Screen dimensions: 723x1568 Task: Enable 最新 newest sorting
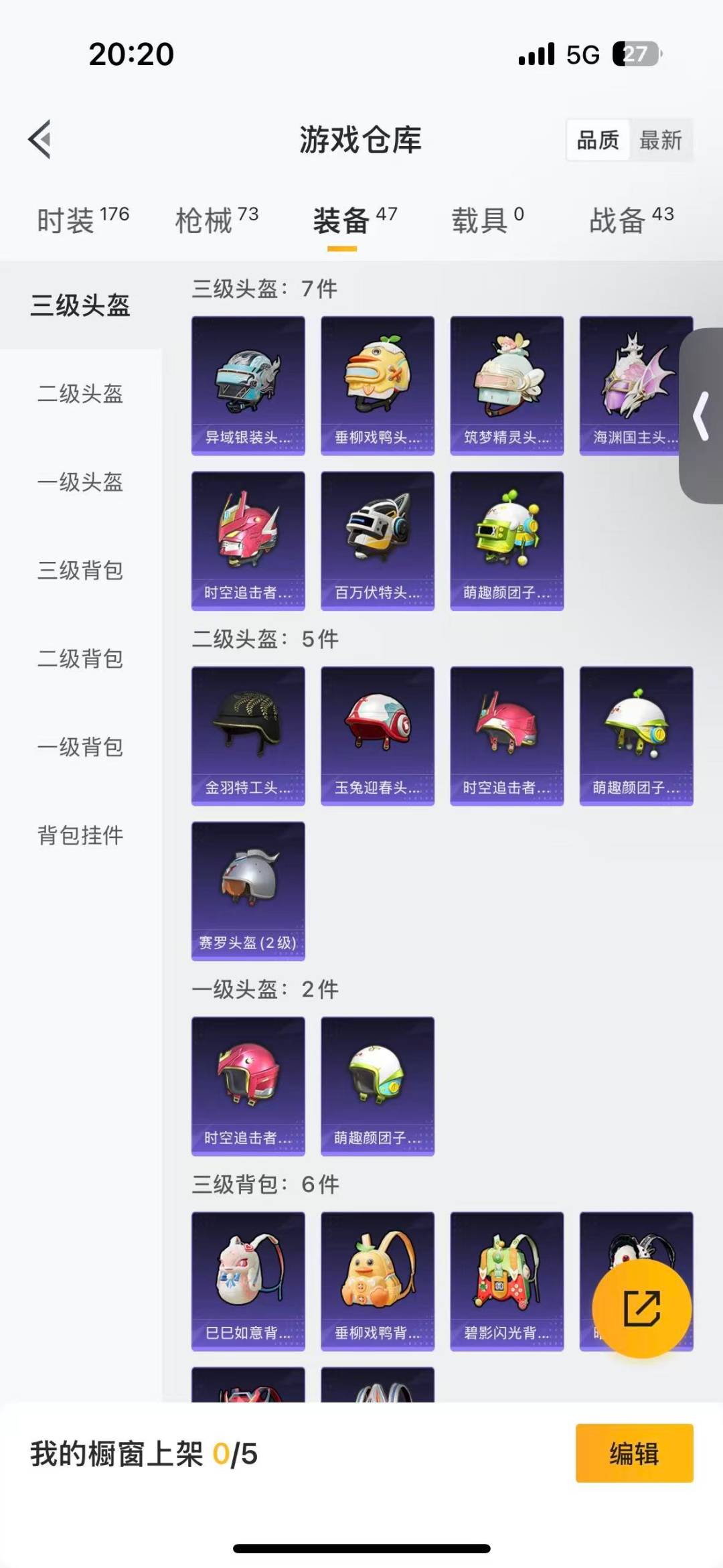click(x=661, y=140)
